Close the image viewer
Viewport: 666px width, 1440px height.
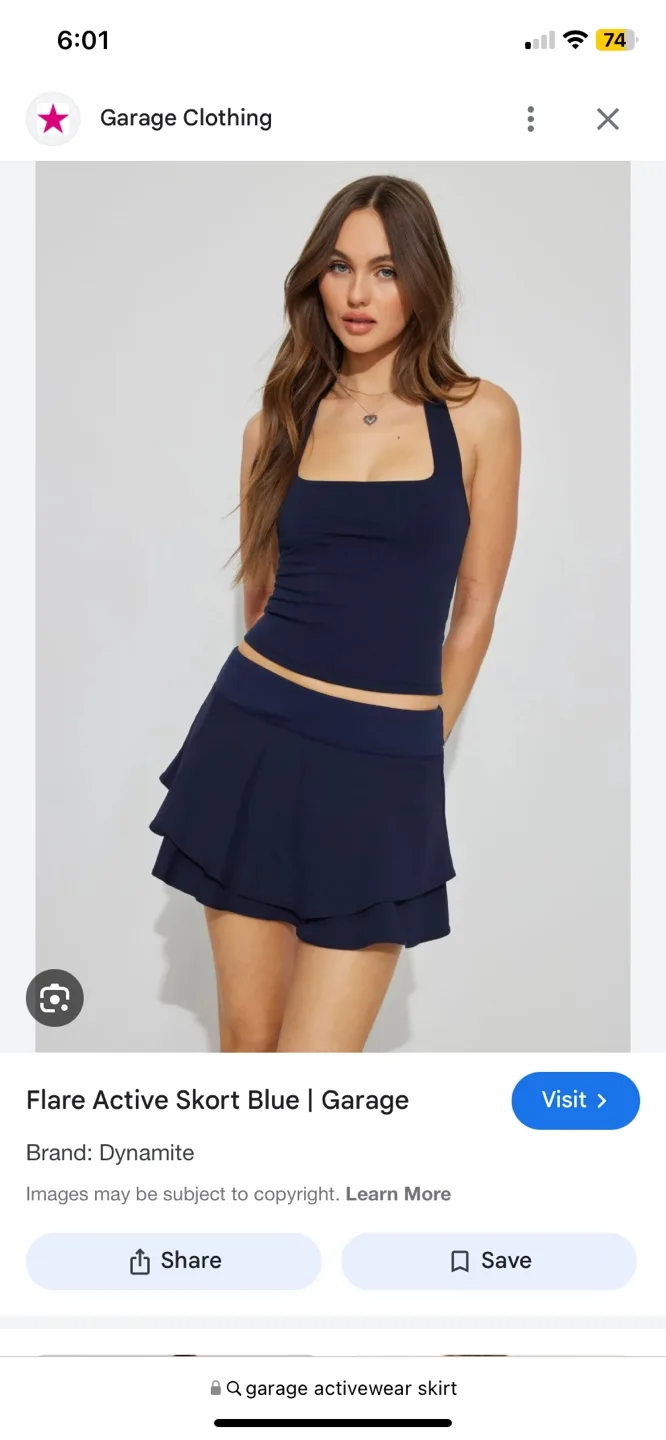607,119
